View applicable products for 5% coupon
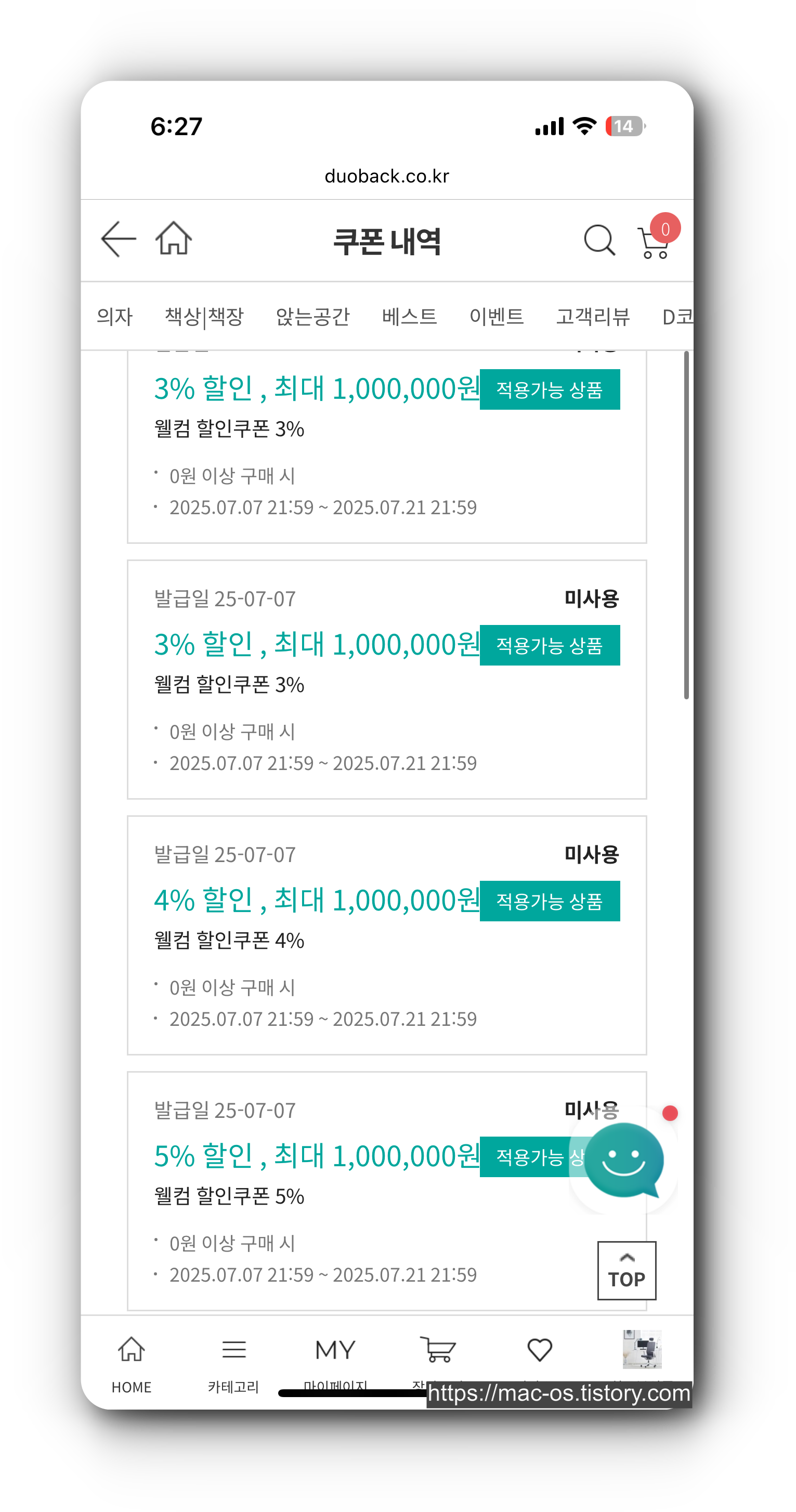The image size is (796, 1512). pyautogui.click(x=531, y=1157)
